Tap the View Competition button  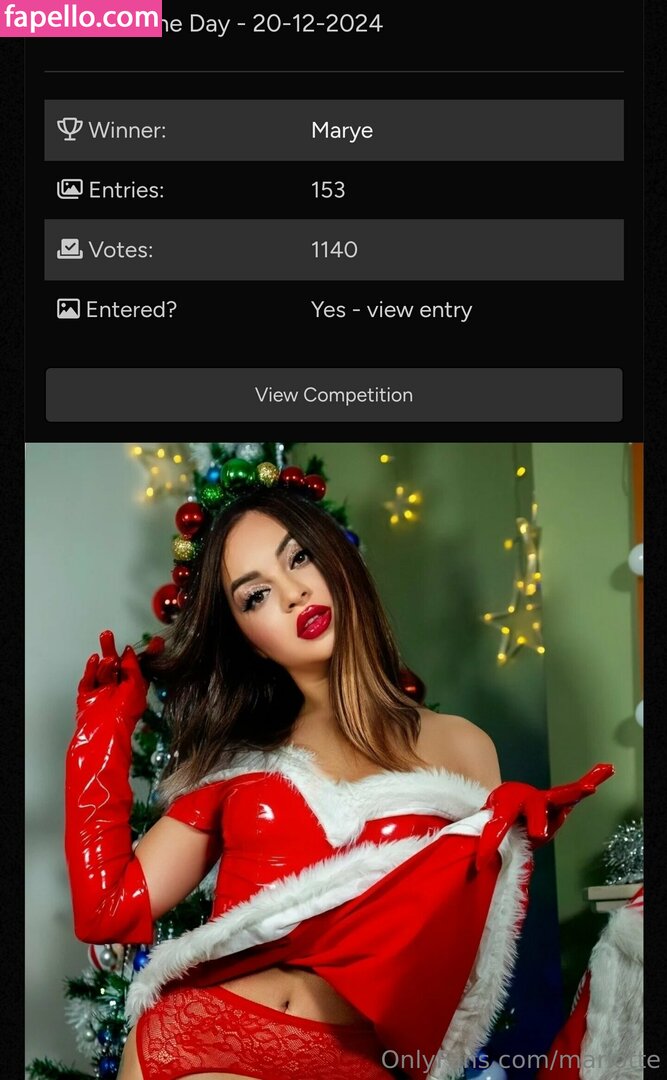333,395
